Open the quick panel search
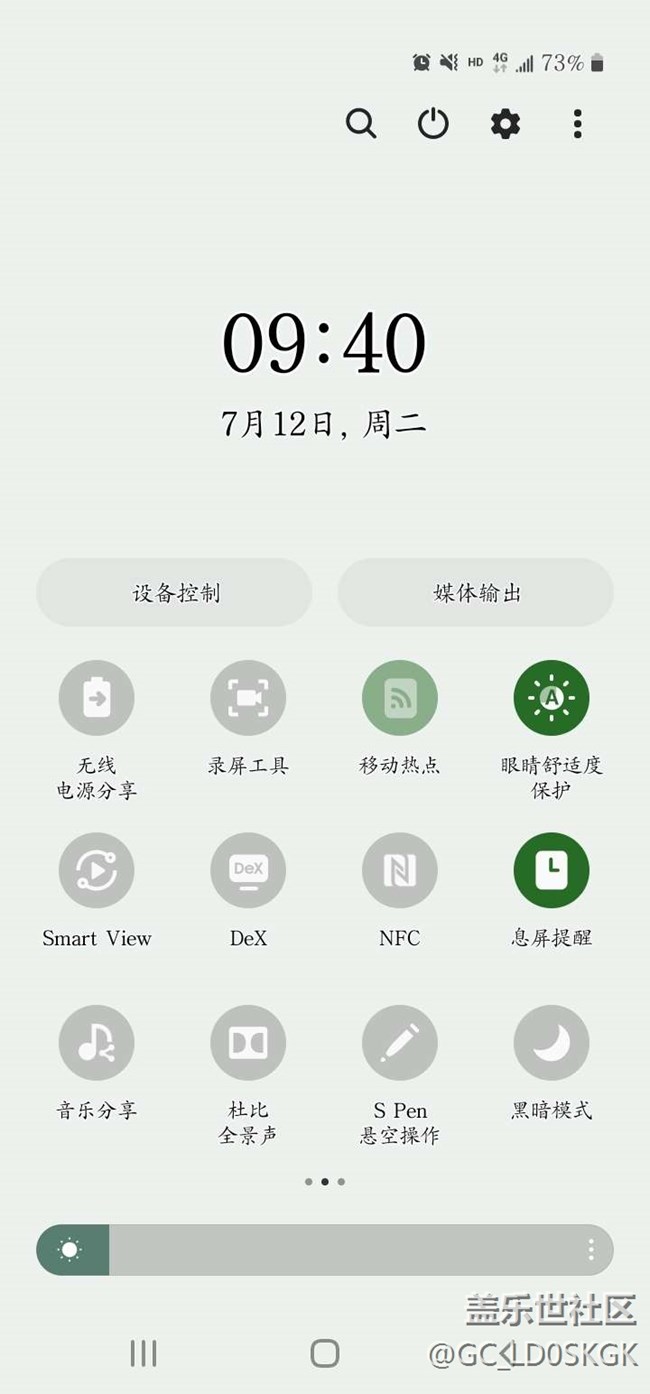650x1394 pixels. tap(361, 124)
